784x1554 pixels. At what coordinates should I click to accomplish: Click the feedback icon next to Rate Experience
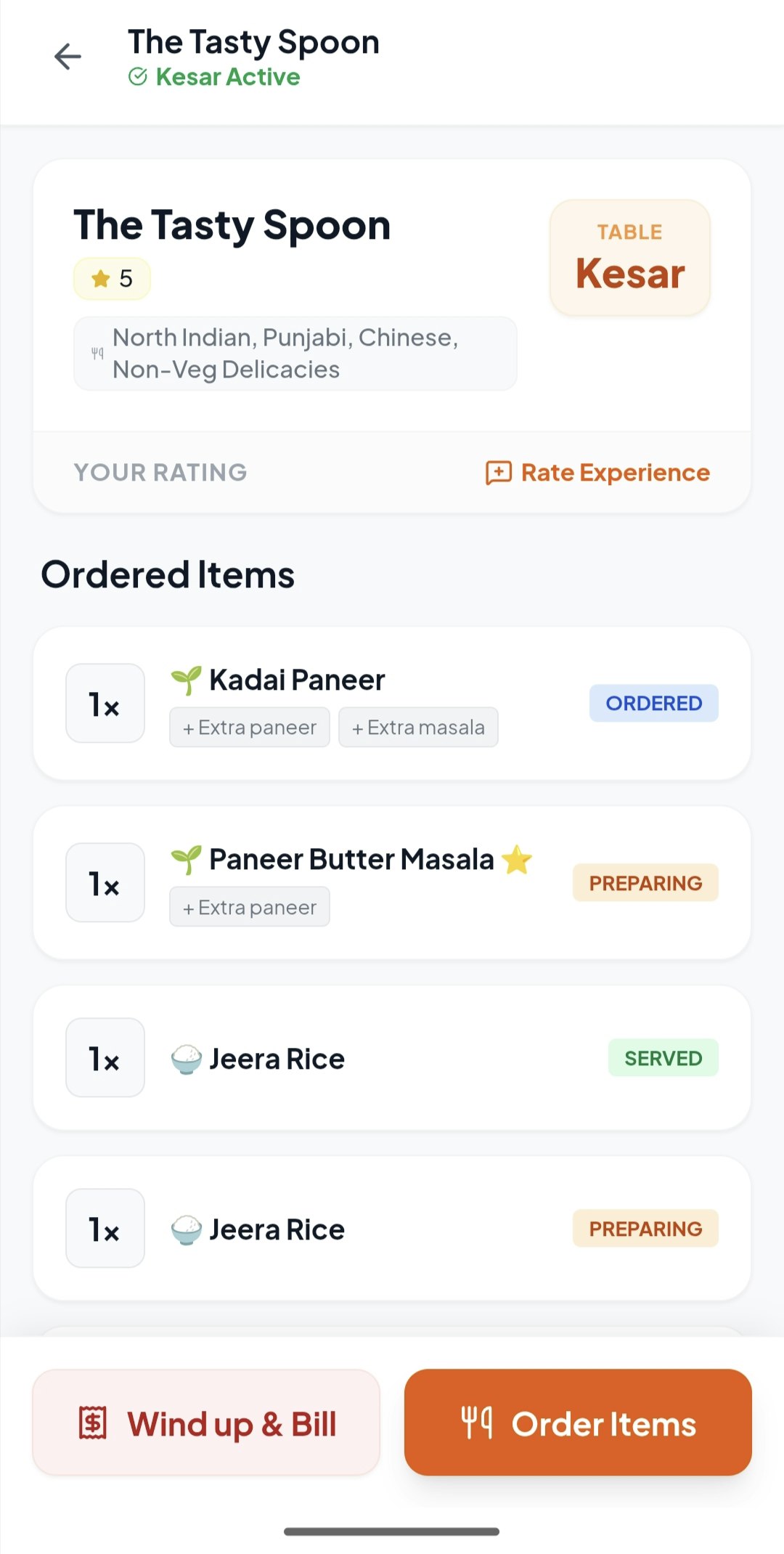click(498, 472)
